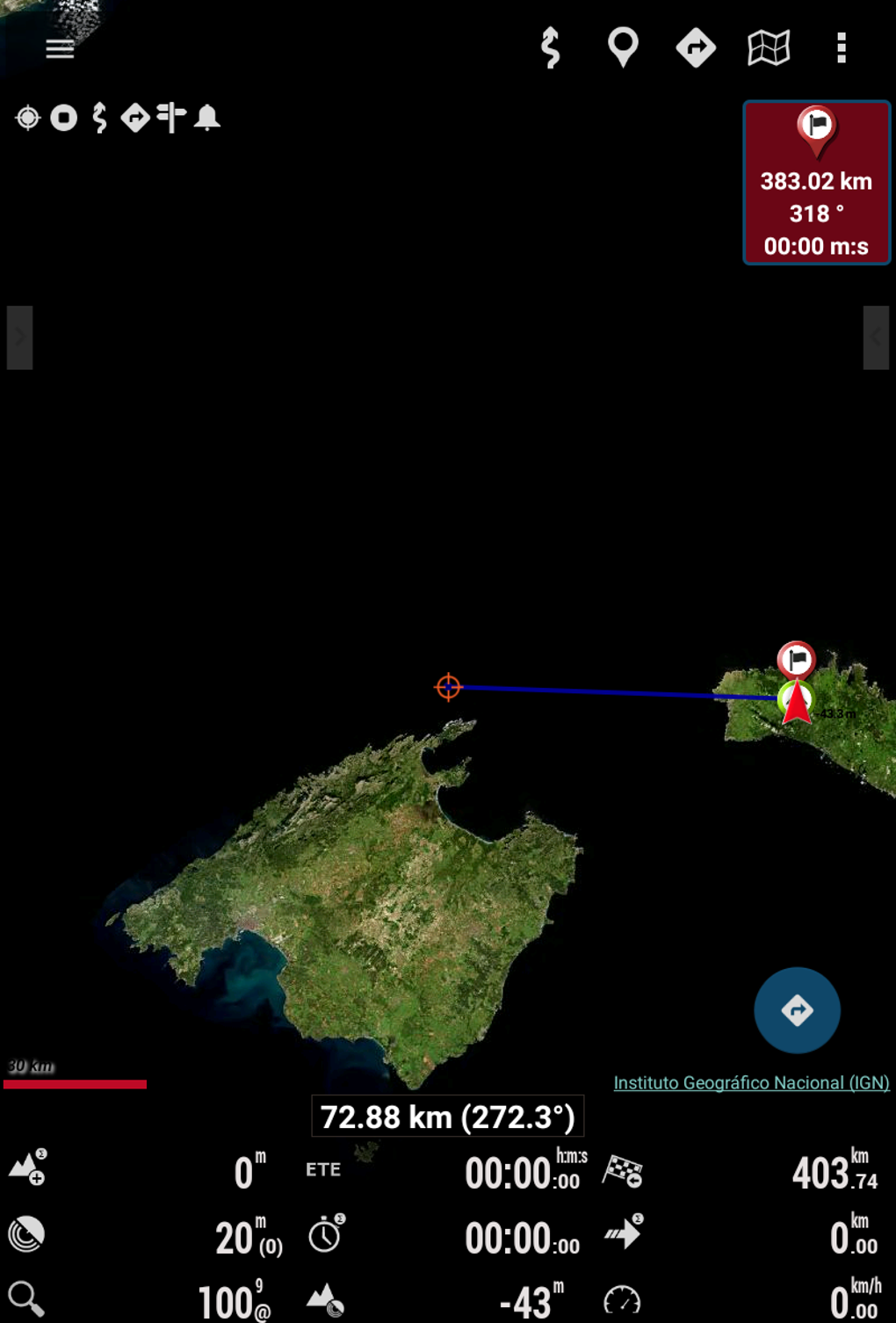Open Instituto Geográfico Nacional (IGN) link
This screenshot has height=1323, width=896.
tap(751, 1082)
